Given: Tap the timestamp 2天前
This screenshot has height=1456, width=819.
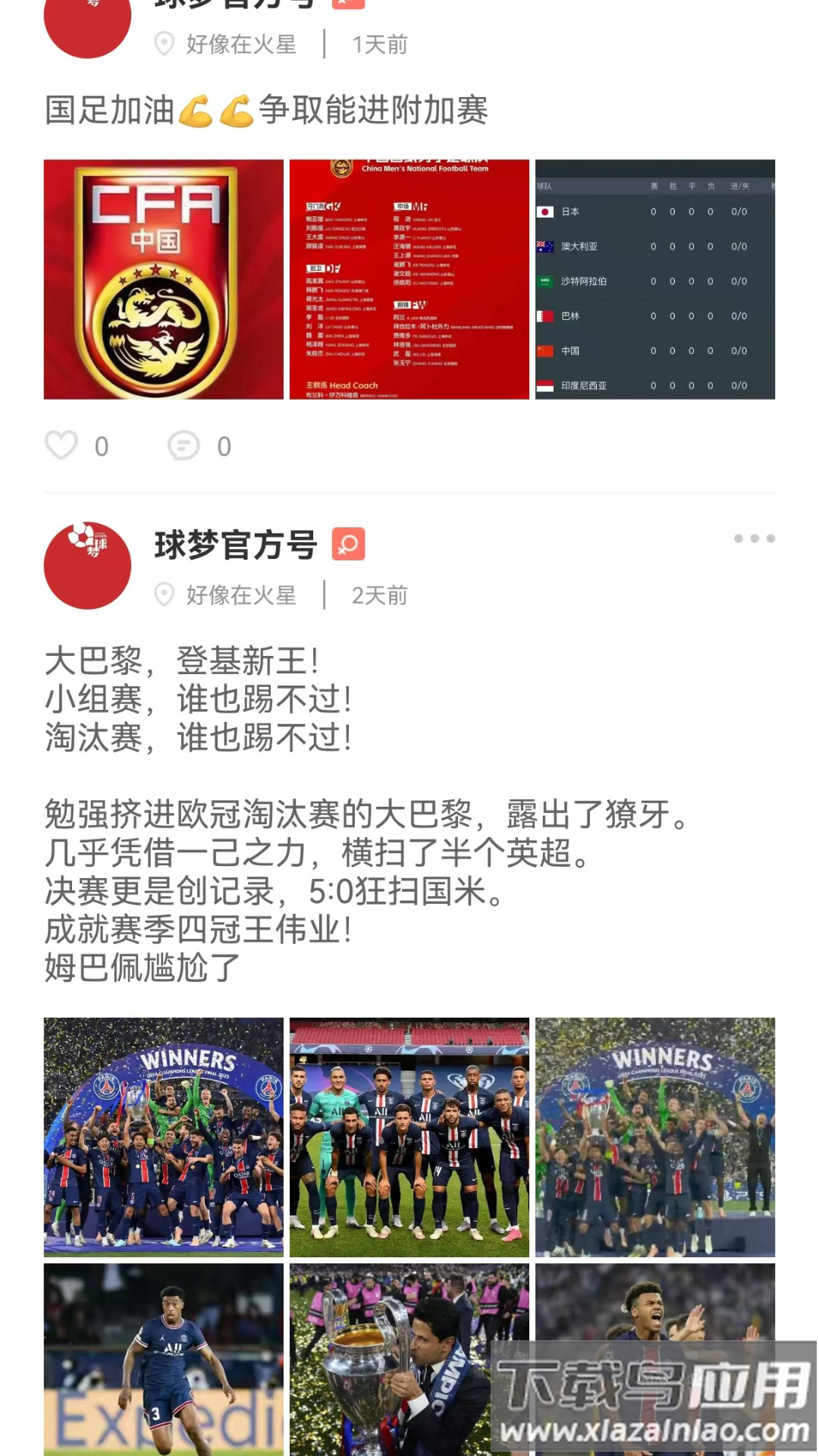Looking at the screenshot, I should [379, 595].
